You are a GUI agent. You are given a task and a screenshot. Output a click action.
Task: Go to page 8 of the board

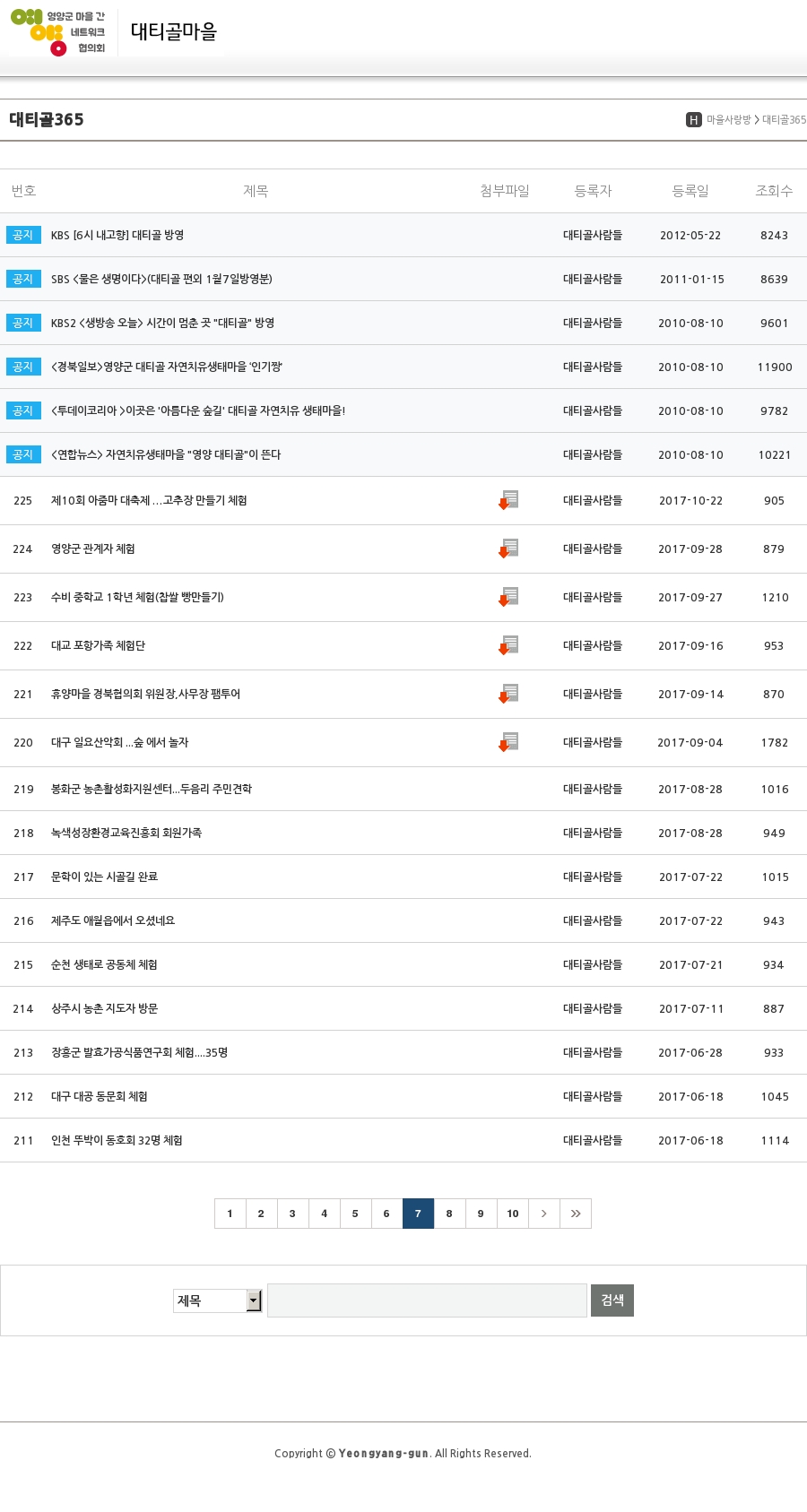(449, 1214)
